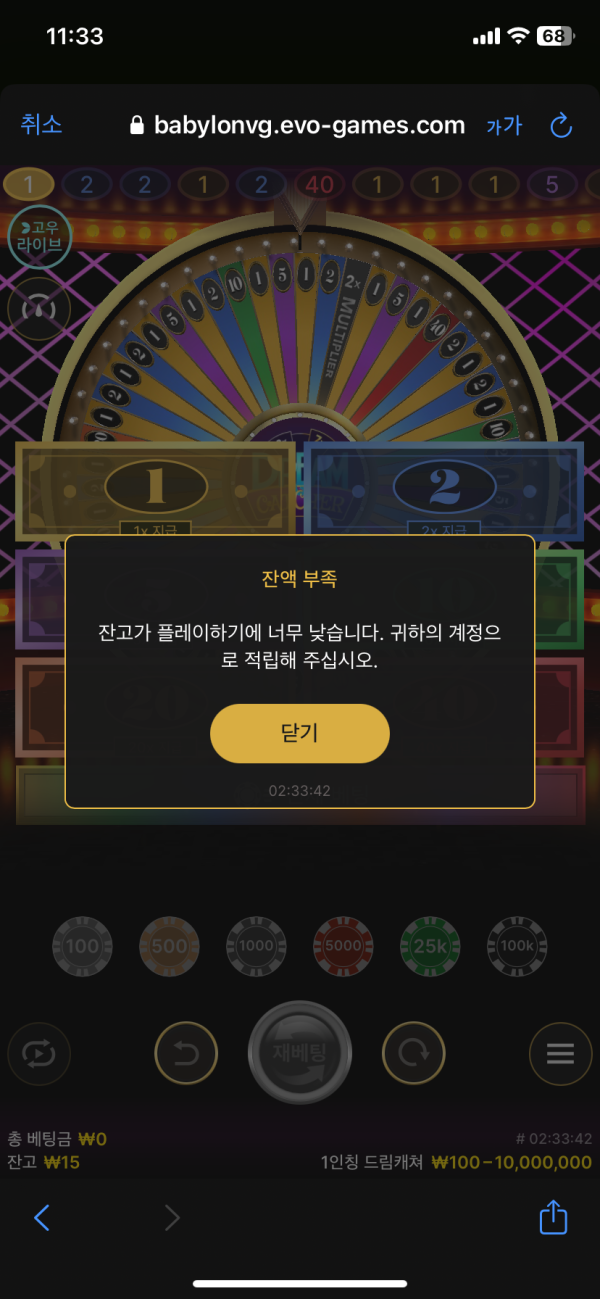The image size is (600, 1299).
Task: Choose the 100k chip
Action: 517,946
